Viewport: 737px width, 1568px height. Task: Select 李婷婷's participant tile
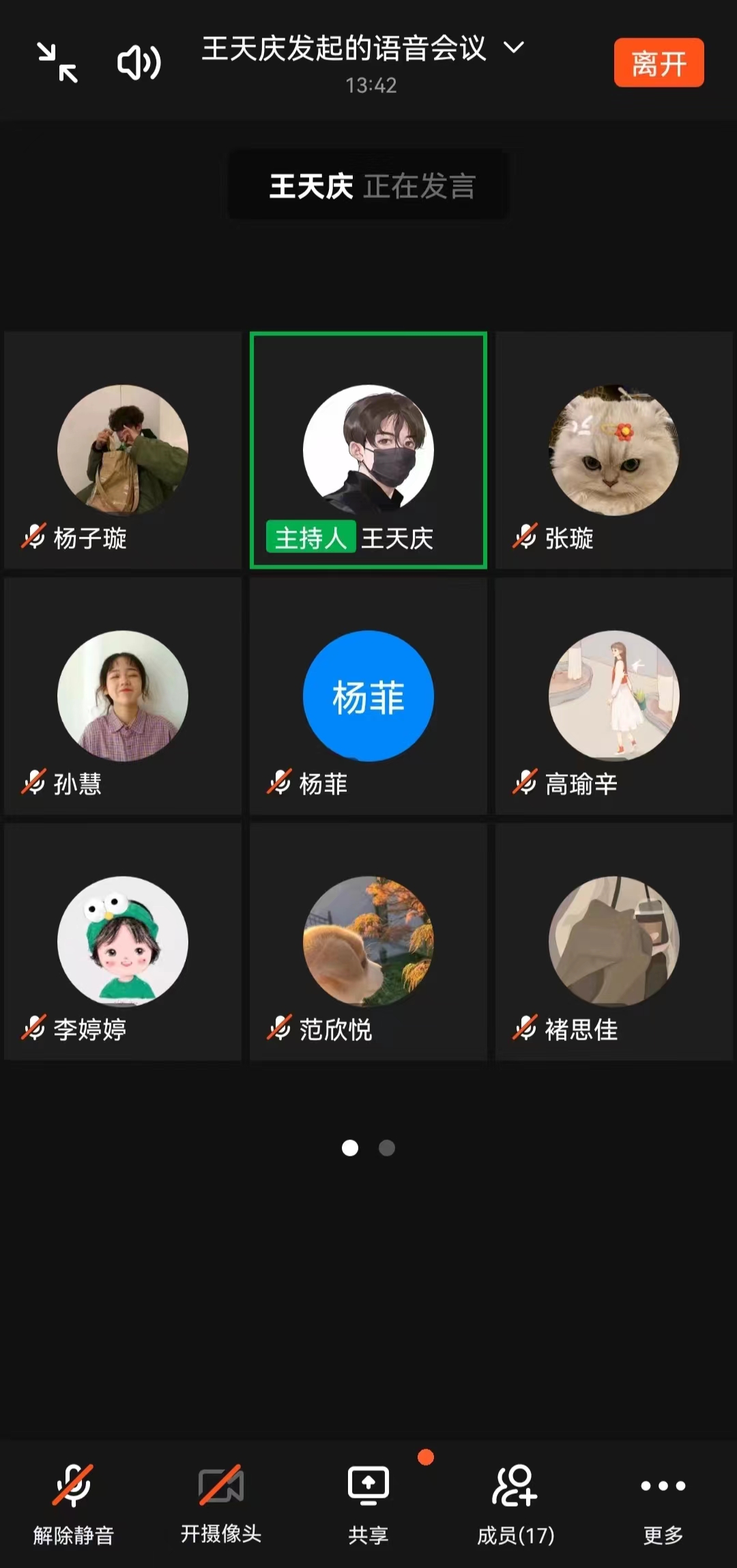123,942
